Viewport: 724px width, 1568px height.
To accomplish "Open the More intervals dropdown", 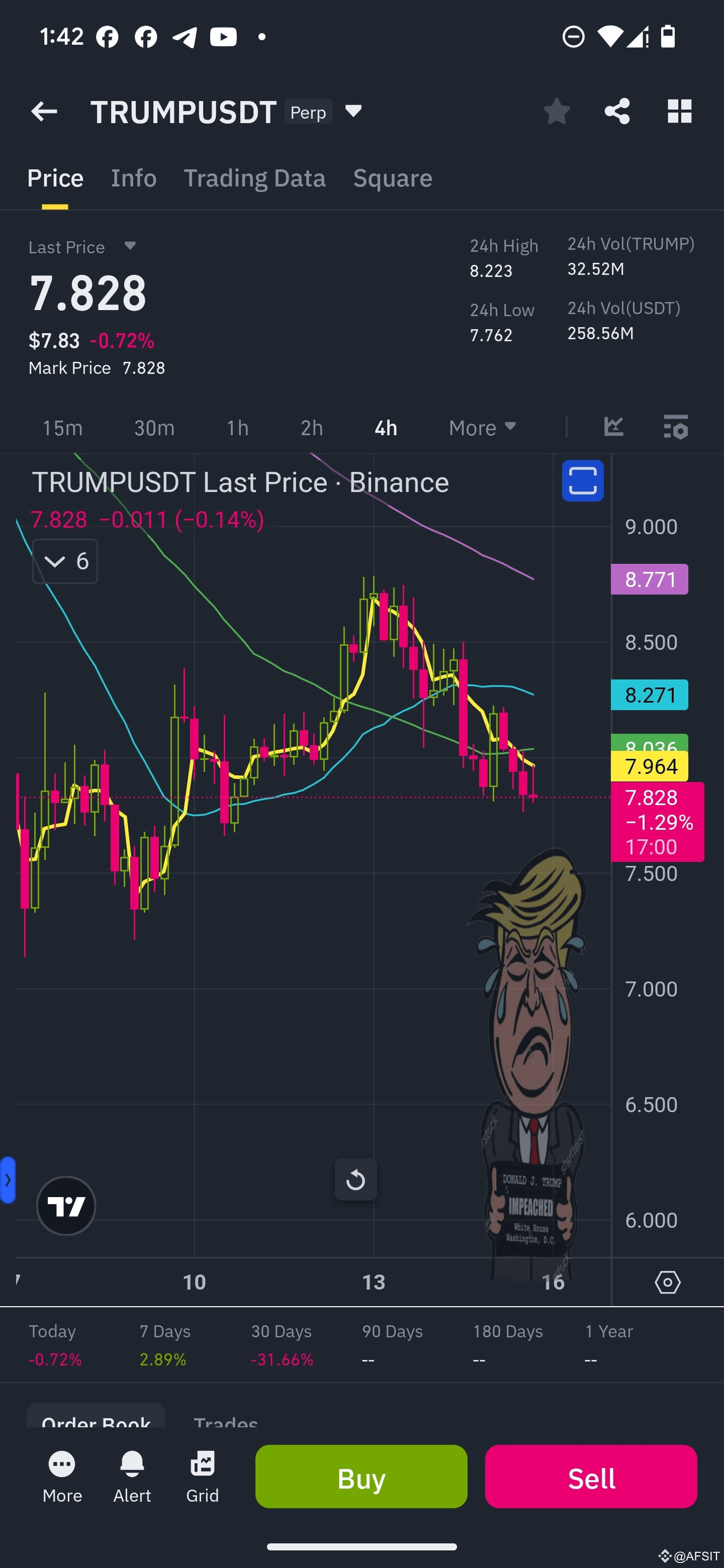I will pyautogui.click(x=482, y=428).
